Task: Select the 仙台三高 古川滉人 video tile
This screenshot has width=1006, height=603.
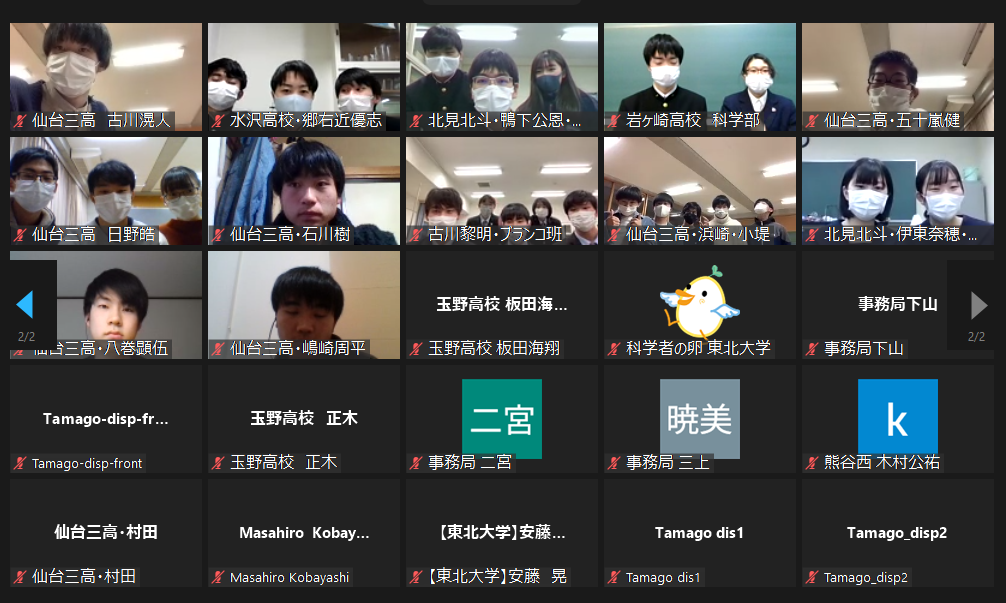Action: [x=106, y=77]
